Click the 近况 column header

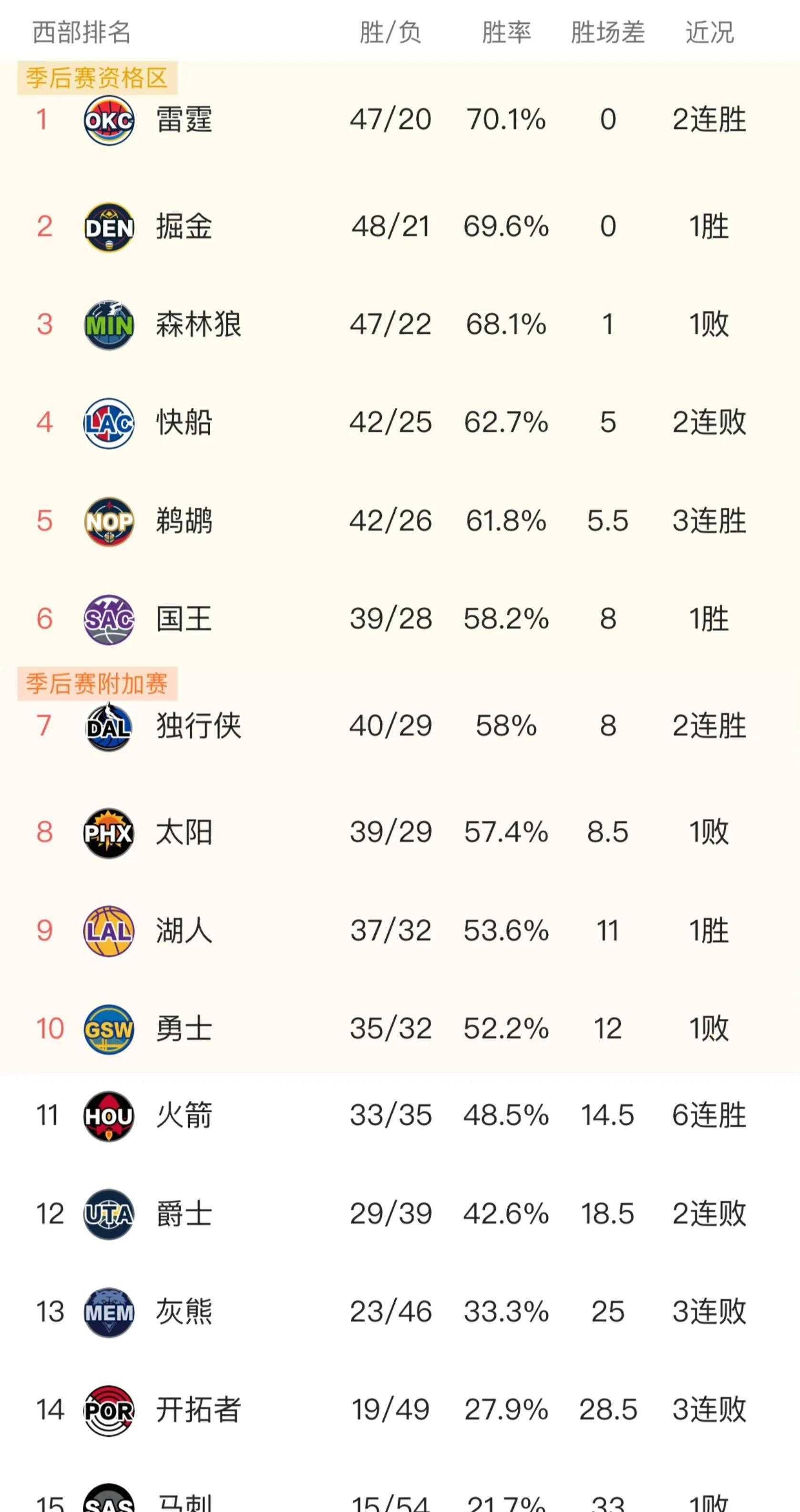[x=710, y=33]
